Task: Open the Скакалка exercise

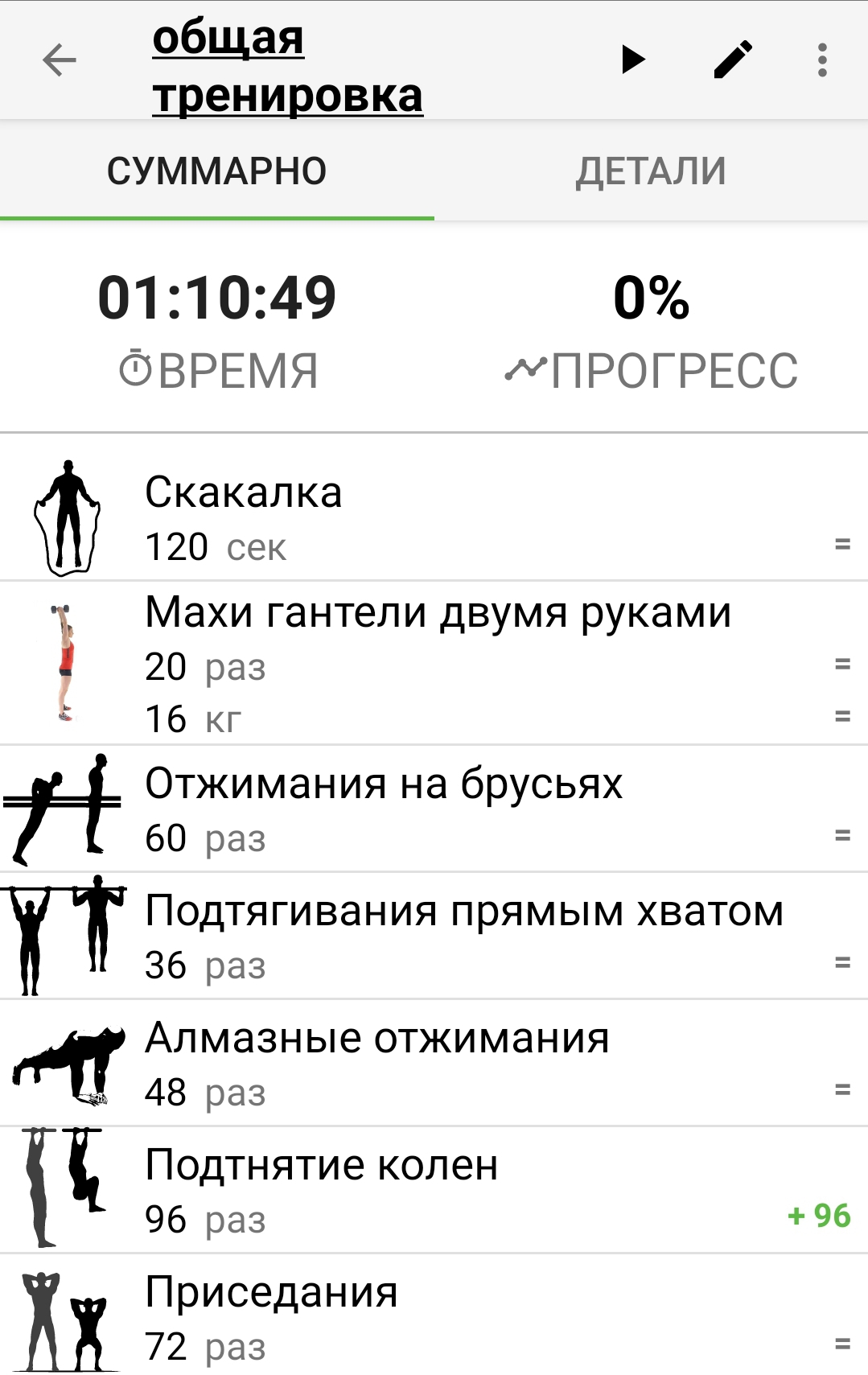Action: coord(434,517)
